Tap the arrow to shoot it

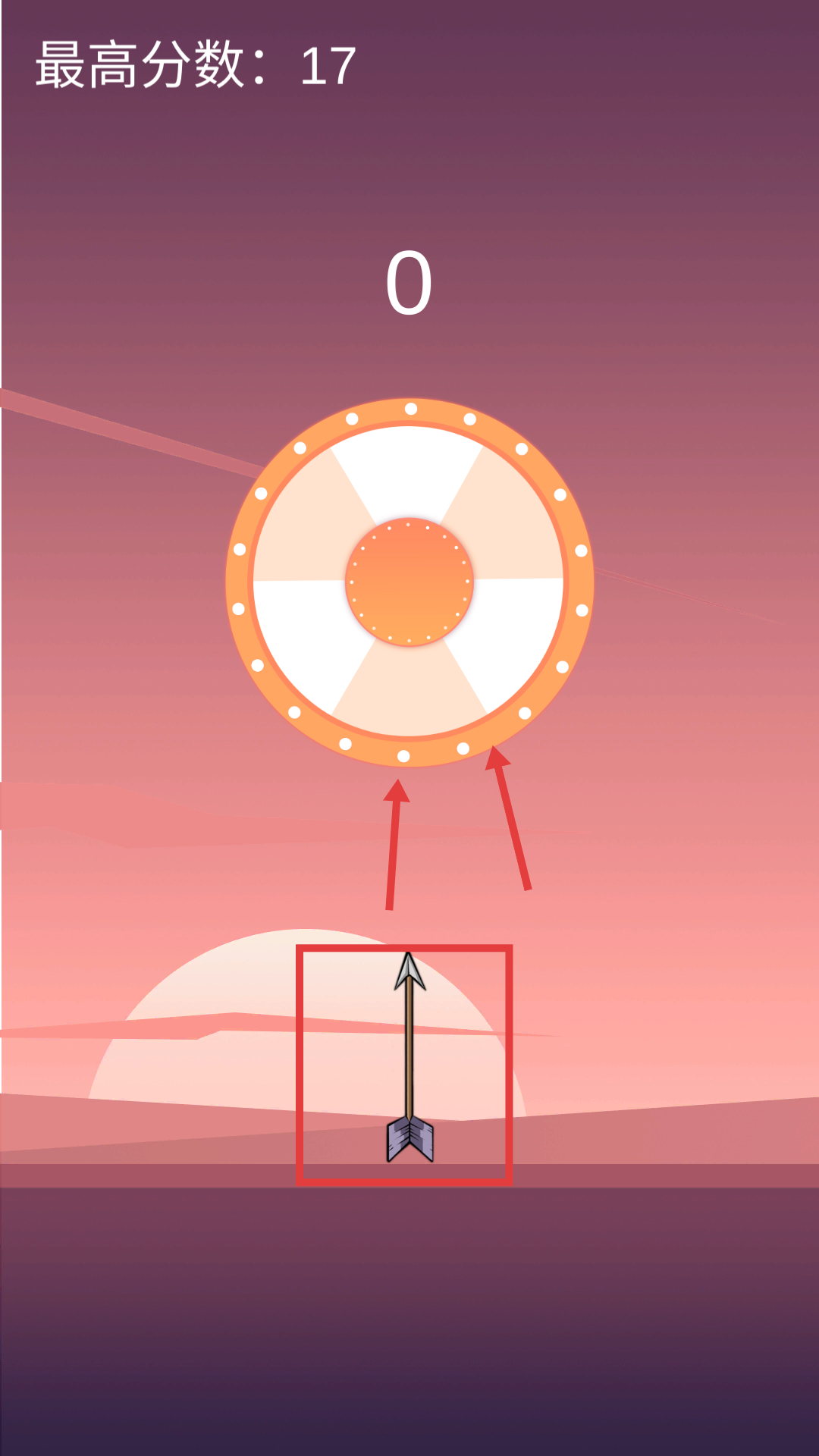pos(409,1062)
